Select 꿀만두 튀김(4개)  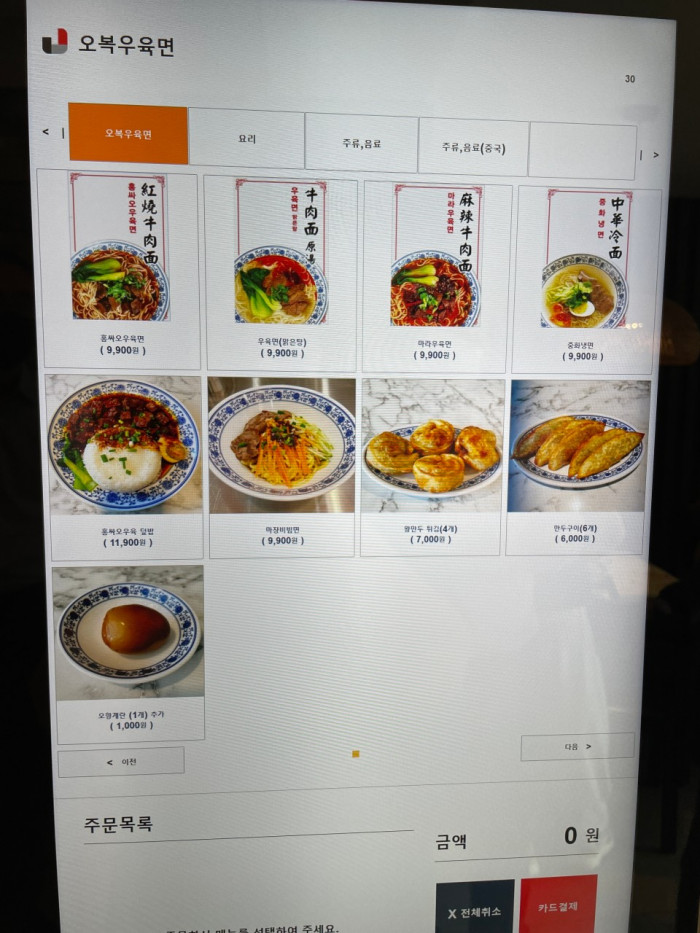tap(431, 466)
